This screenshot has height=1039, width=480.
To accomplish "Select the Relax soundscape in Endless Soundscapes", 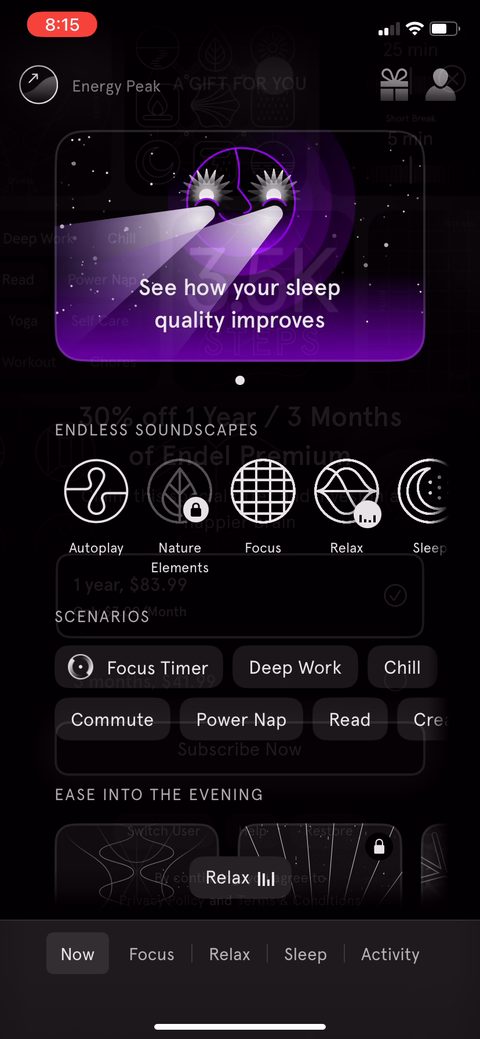I will coord(346,506).
